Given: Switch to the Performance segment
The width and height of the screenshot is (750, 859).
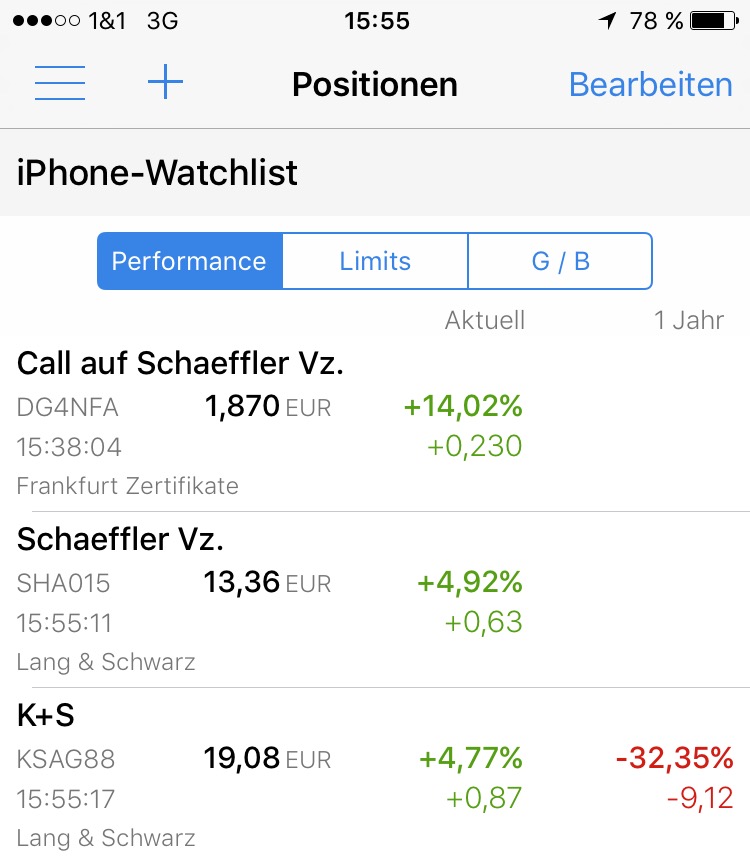Looking at the screenshot, I should (x=189, y=261).
